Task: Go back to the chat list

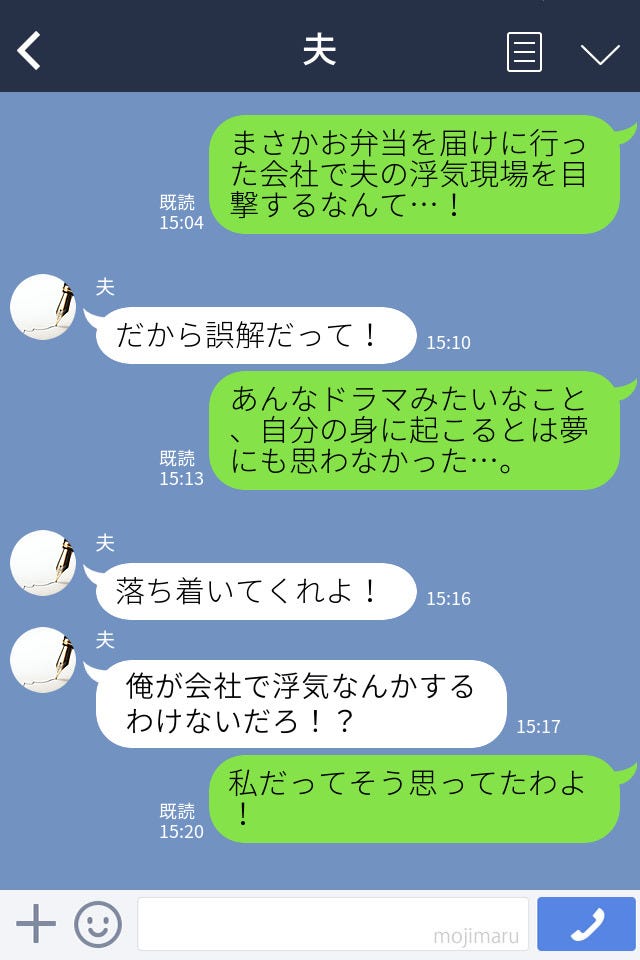Action: 30,51
